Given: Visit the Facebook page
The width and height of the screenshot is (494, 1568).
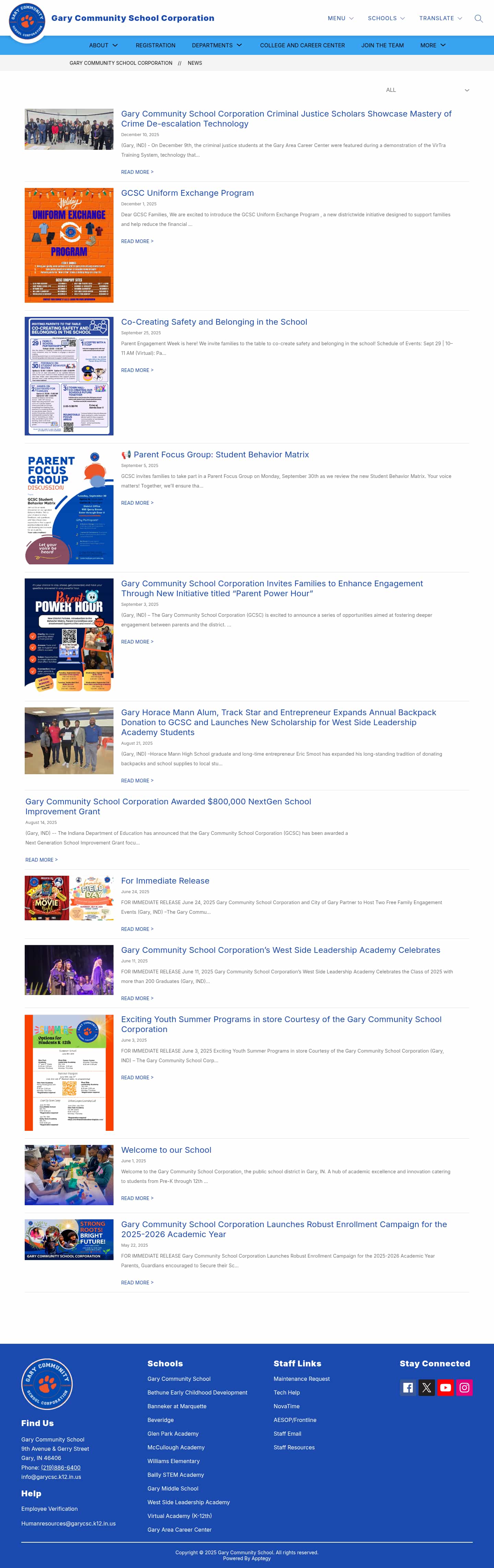Looking at the screenshot, I should (x=408, y=1387).
